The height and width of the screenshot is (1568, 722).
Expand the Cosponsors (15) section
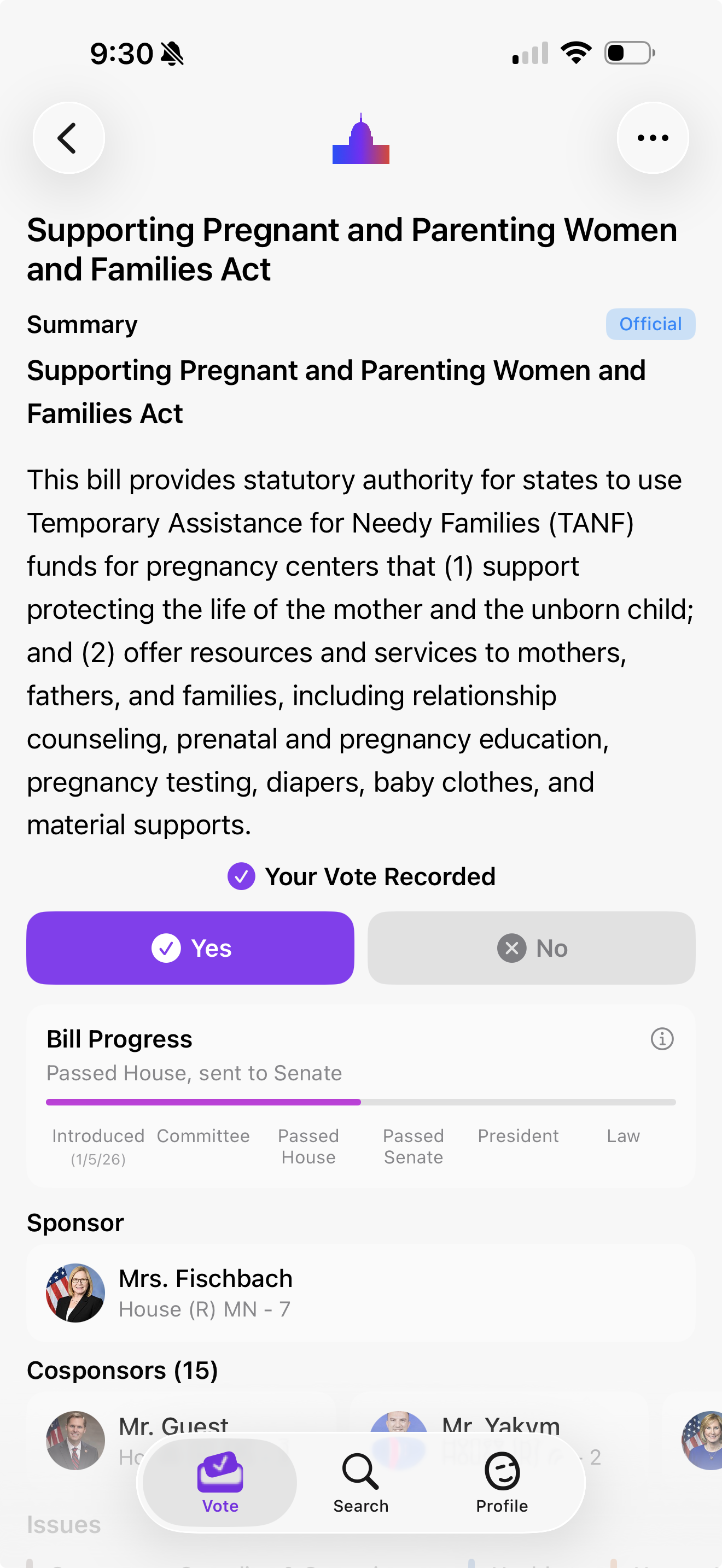tap(122, 1370)
